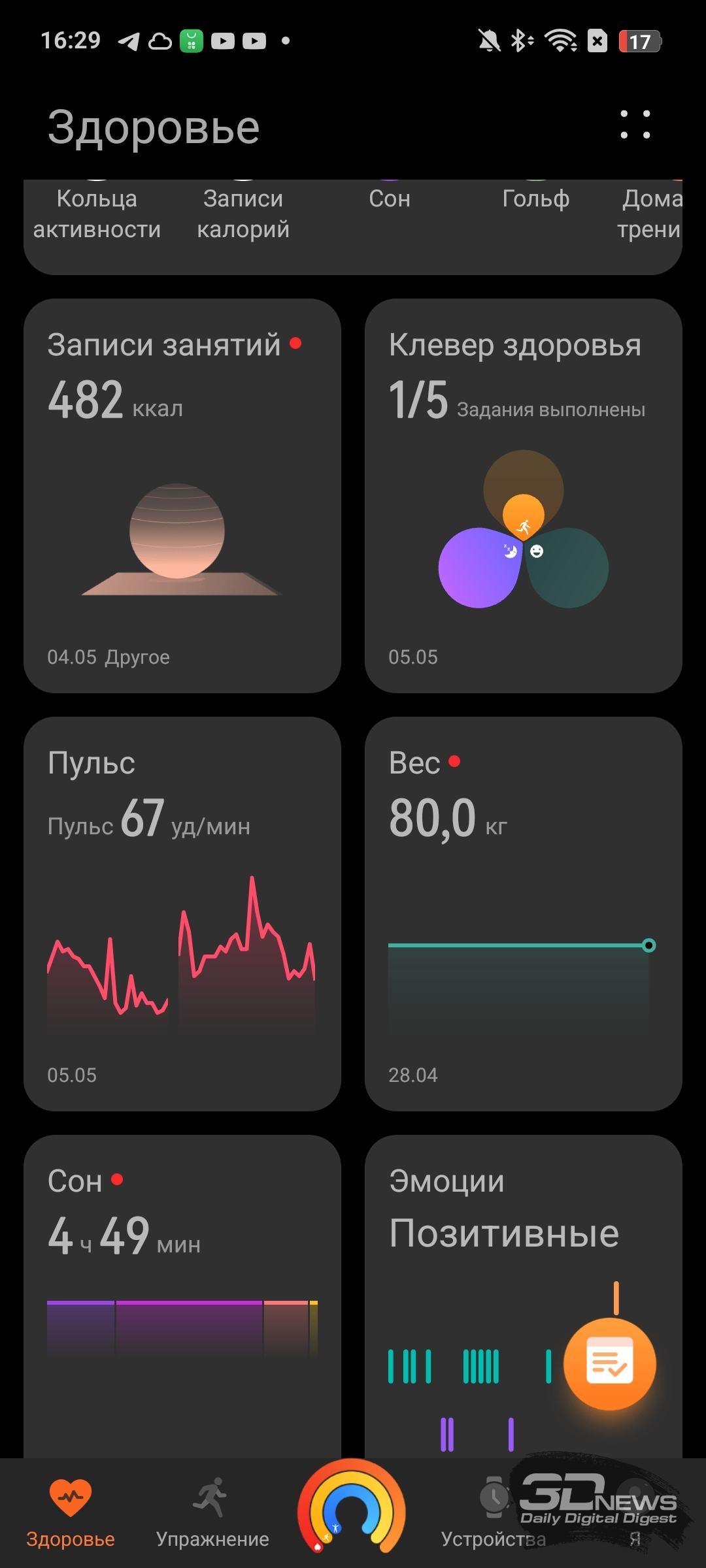Open the Вес weight card

point(524,914)
